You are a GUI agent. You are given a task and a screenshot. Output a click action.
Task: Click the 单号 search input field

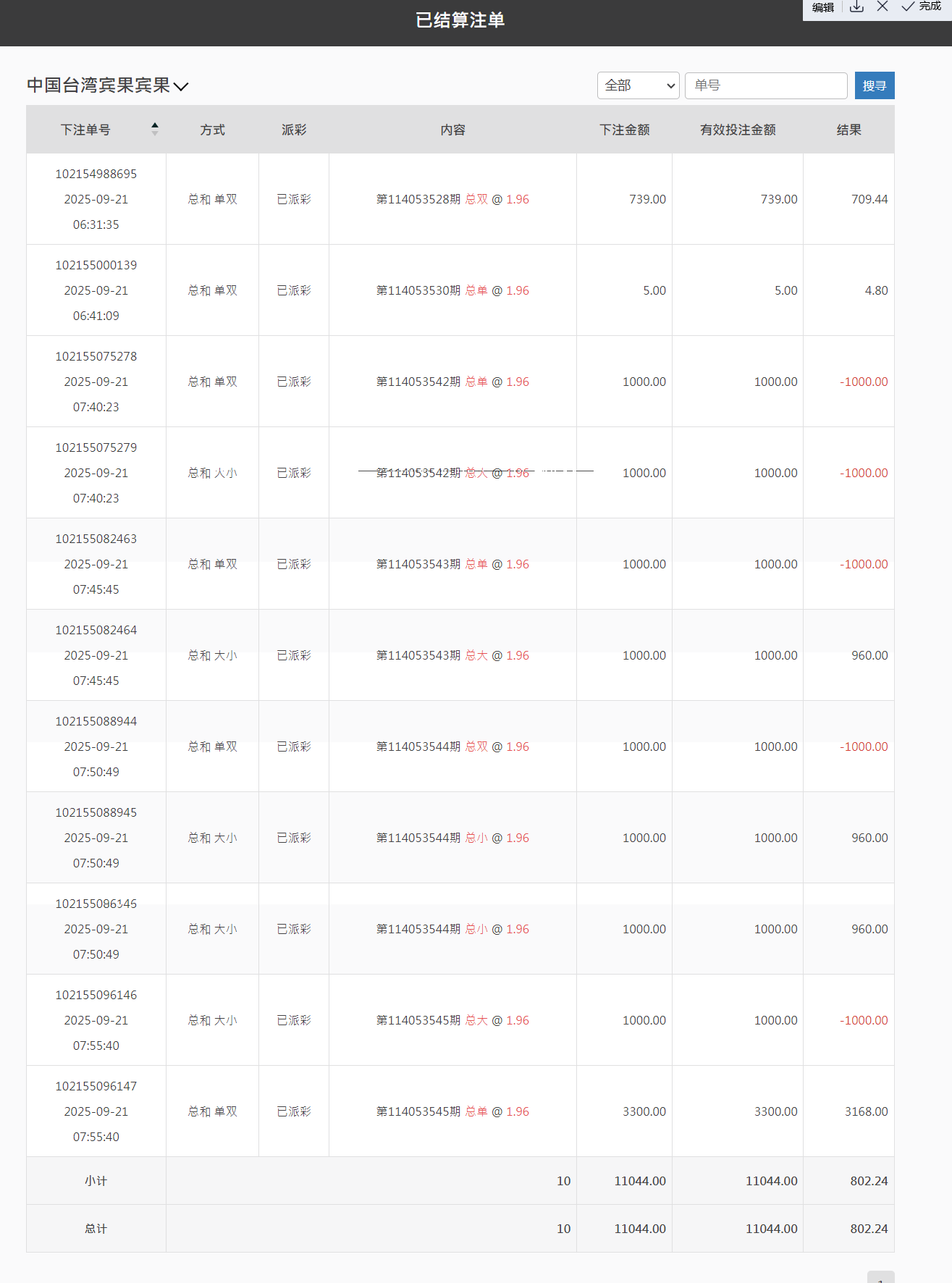pyautogui.click(x=767, y=85)
